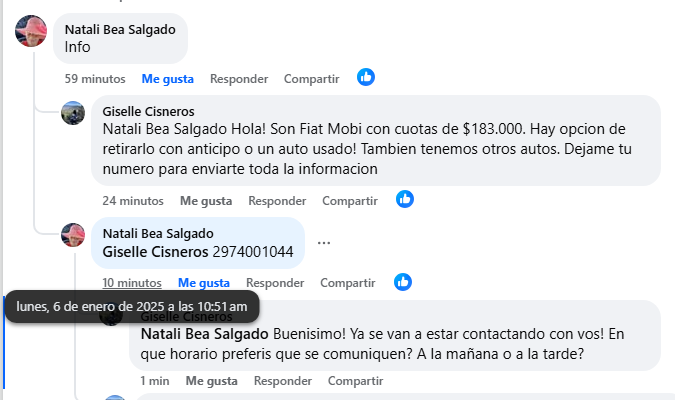This screenshot has height=400, width=675.
Task: Share Natali's "Info" comment via Compartir
Action: pos(310,78)
